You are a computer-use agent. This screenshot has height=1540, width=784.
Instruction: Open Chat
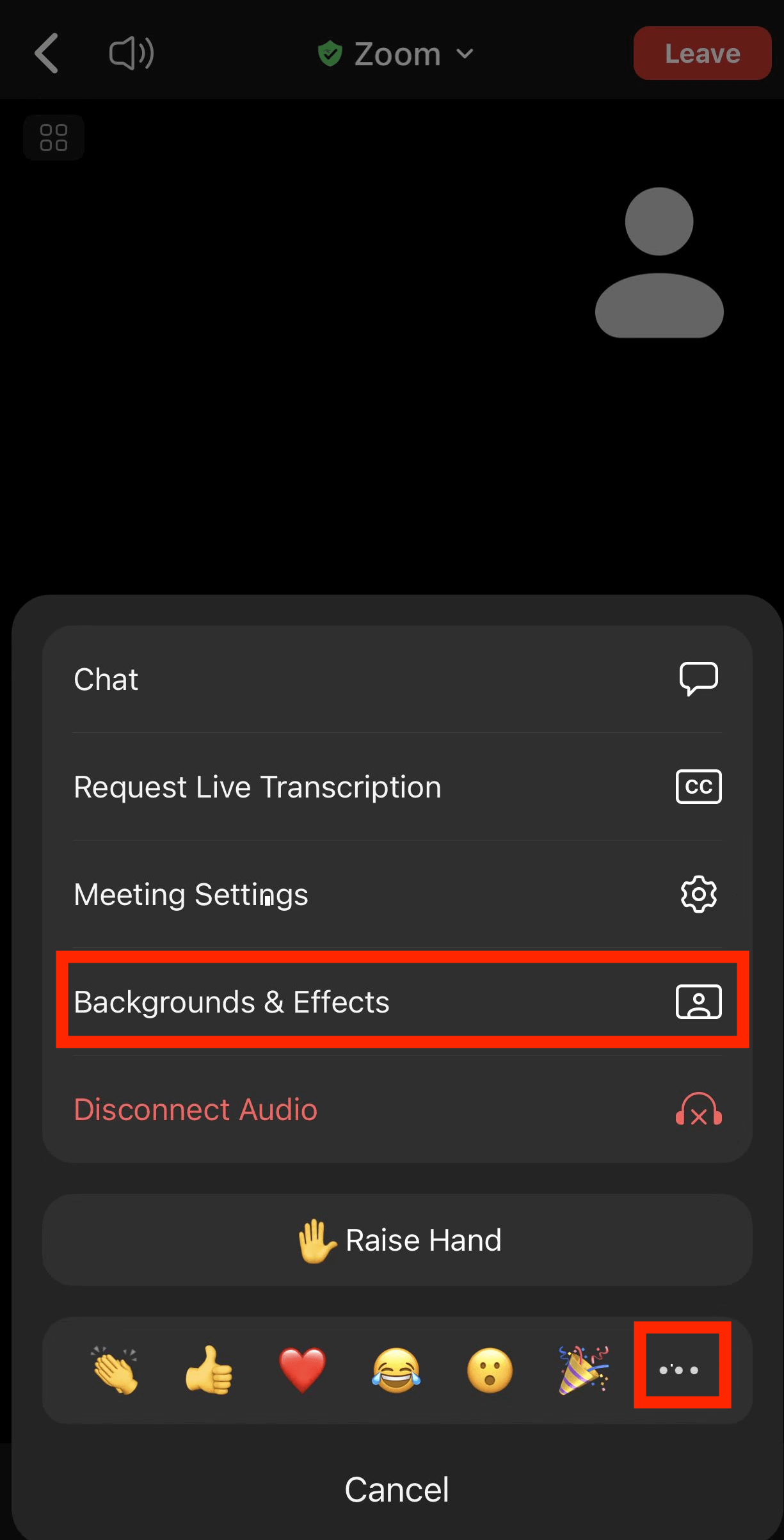(x=397, y=679)
